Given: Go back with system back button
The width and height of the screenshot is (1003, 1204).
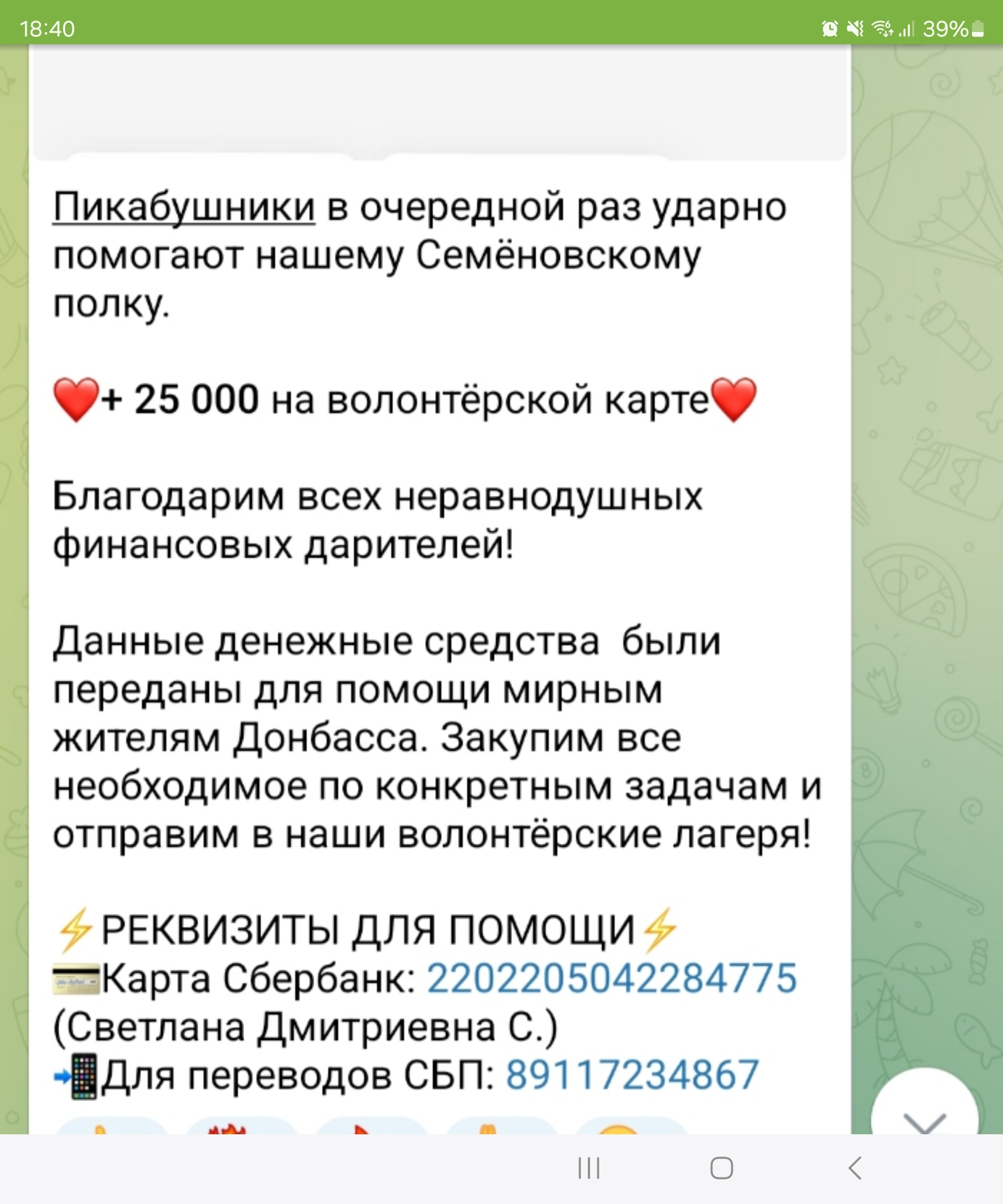Looking at the screenshot, I should (855, 1168).
